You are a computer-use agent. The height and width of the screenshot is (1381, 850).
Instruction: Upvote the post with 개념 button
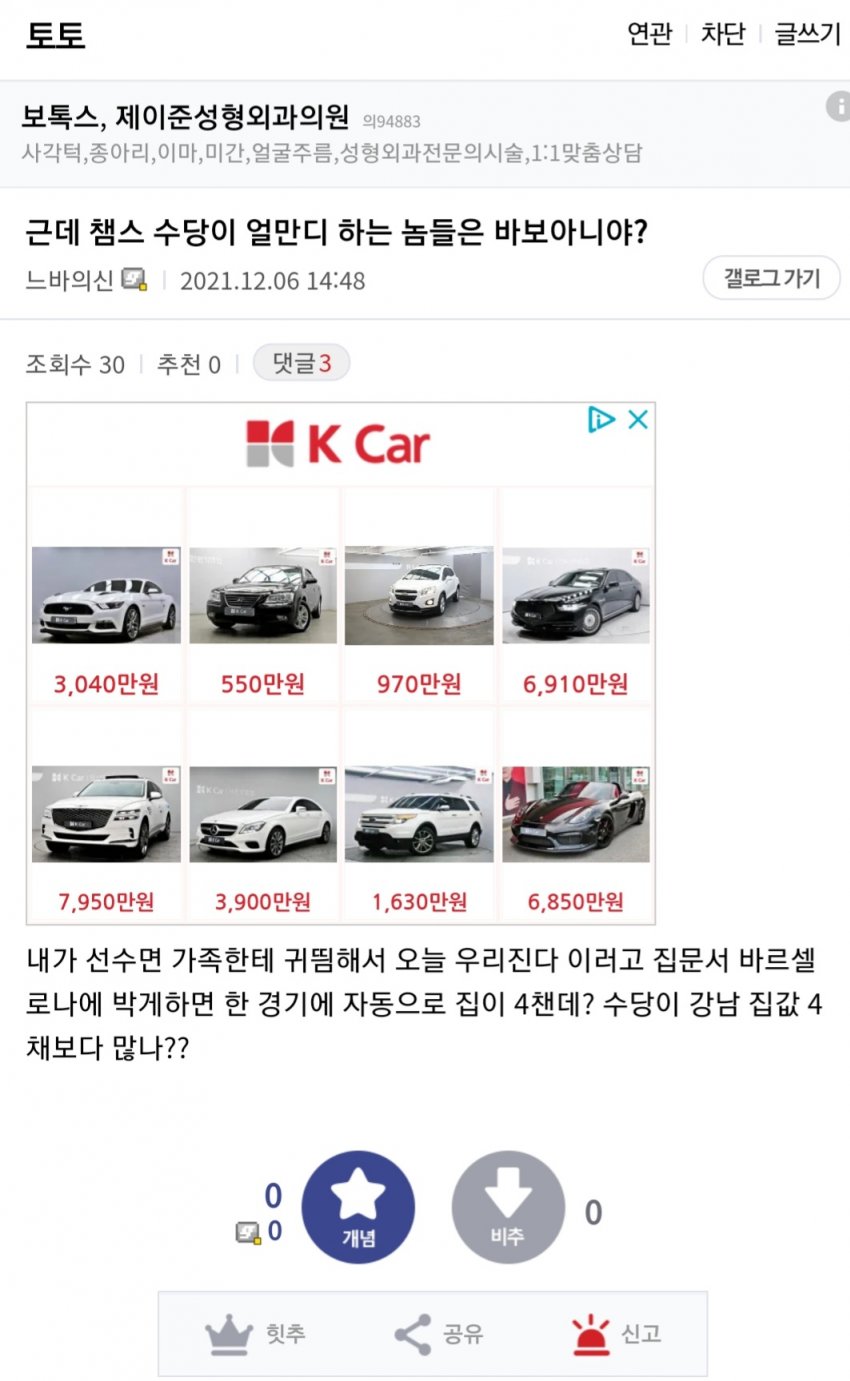[x=358, y=1207]
